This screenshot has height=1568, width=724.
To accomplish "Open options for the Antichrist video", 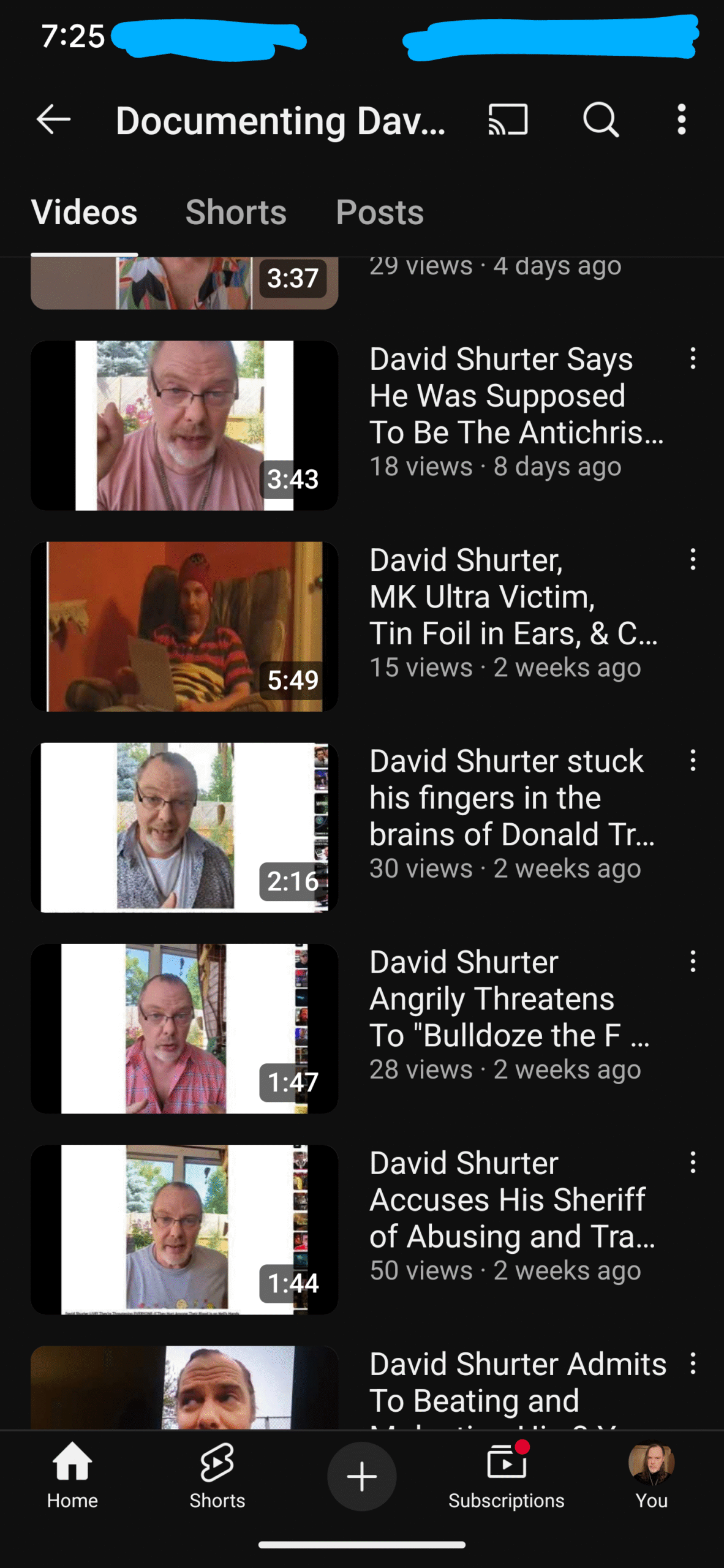I will (x=693, y=358).
